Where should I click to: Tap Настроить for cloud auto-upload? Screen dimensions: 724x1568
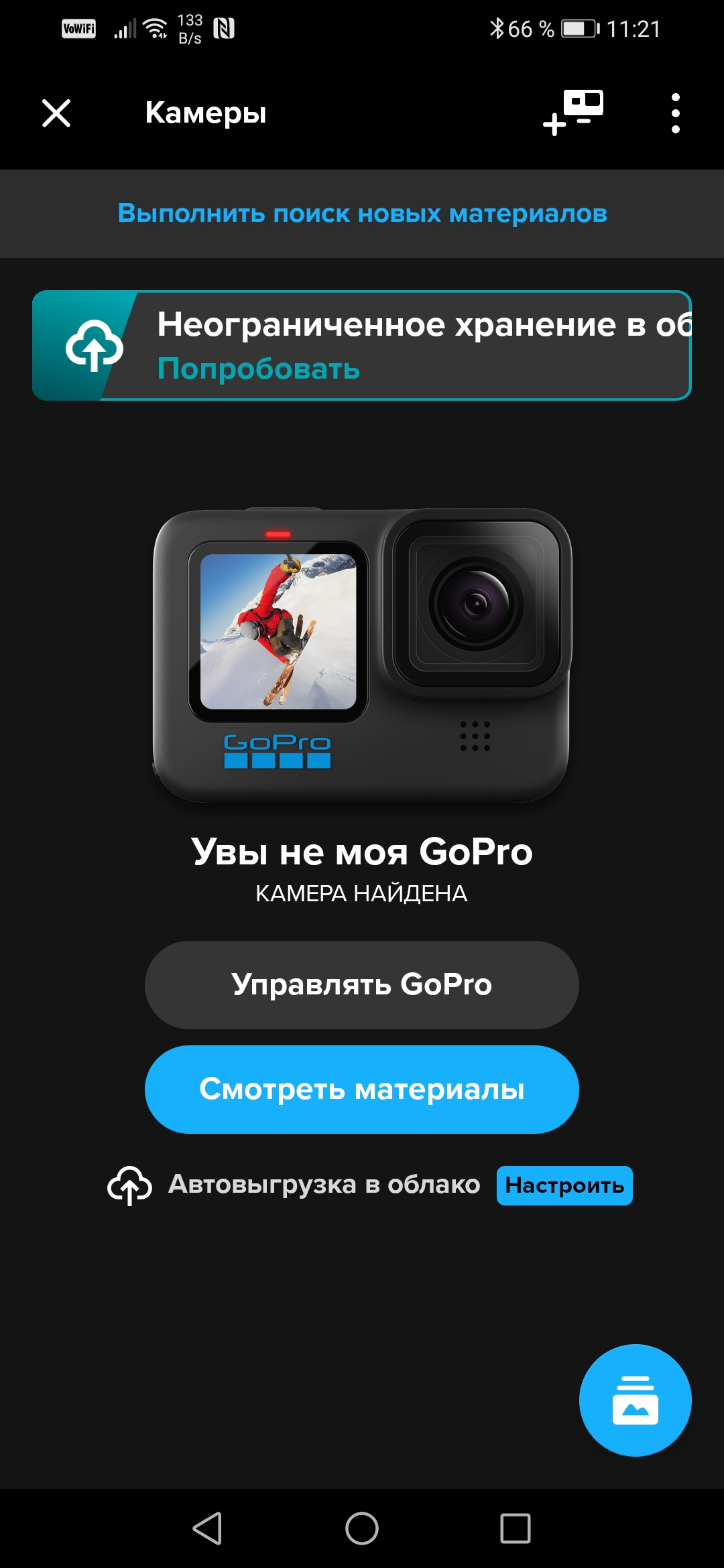coord(564,1185)
